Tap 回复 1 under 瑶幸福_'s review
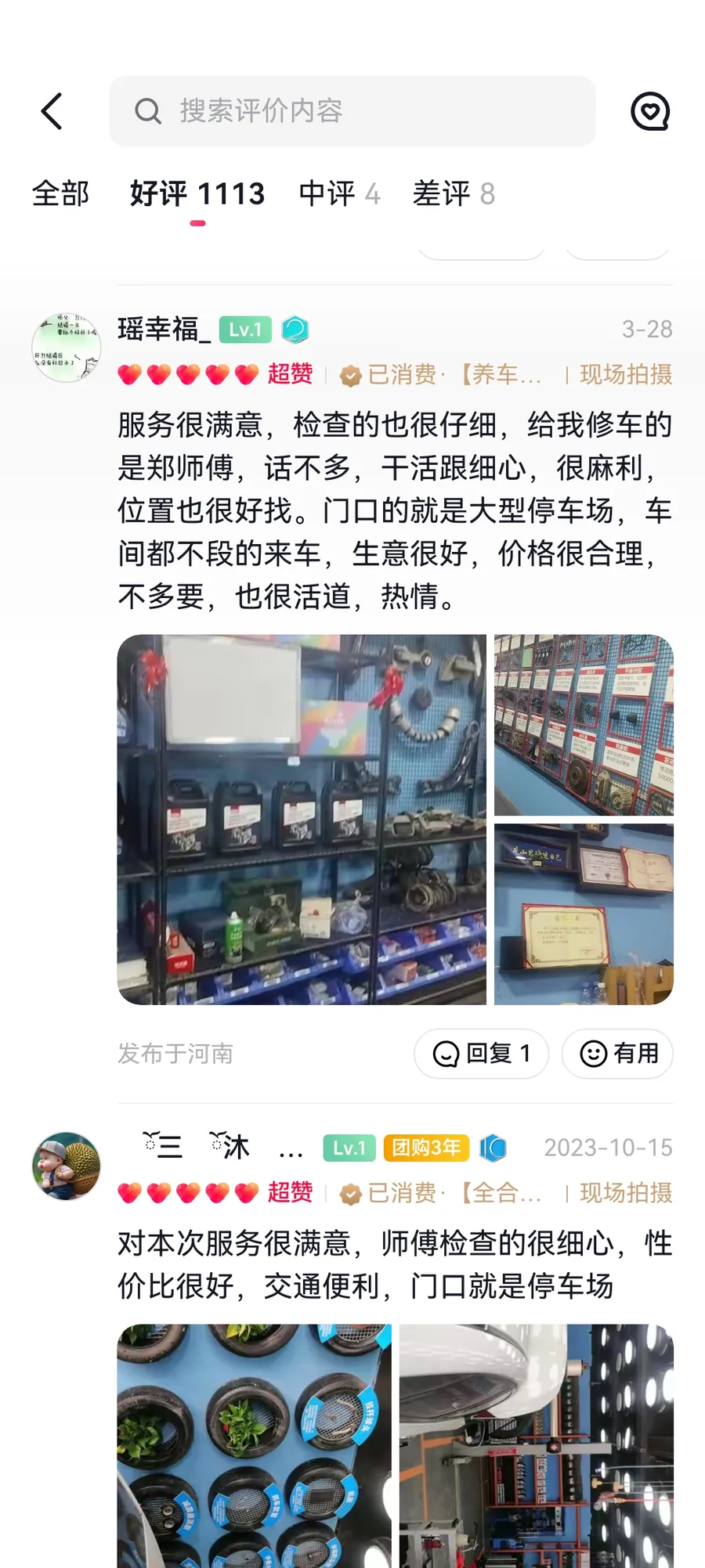Screen dimensions: 705x1568 pyautogui.click(x=481, y=1054)
